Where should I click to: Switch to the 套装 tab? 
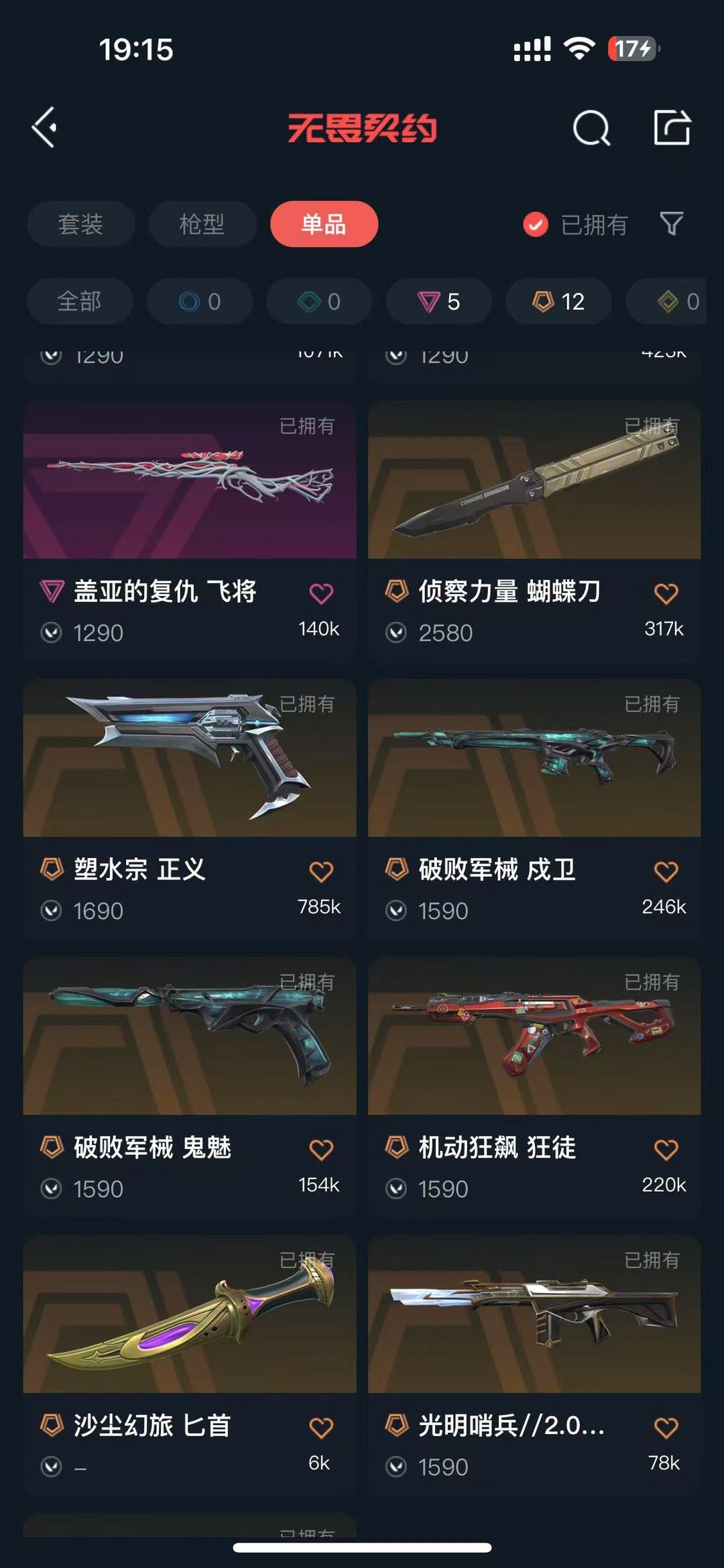click(80, 224)
